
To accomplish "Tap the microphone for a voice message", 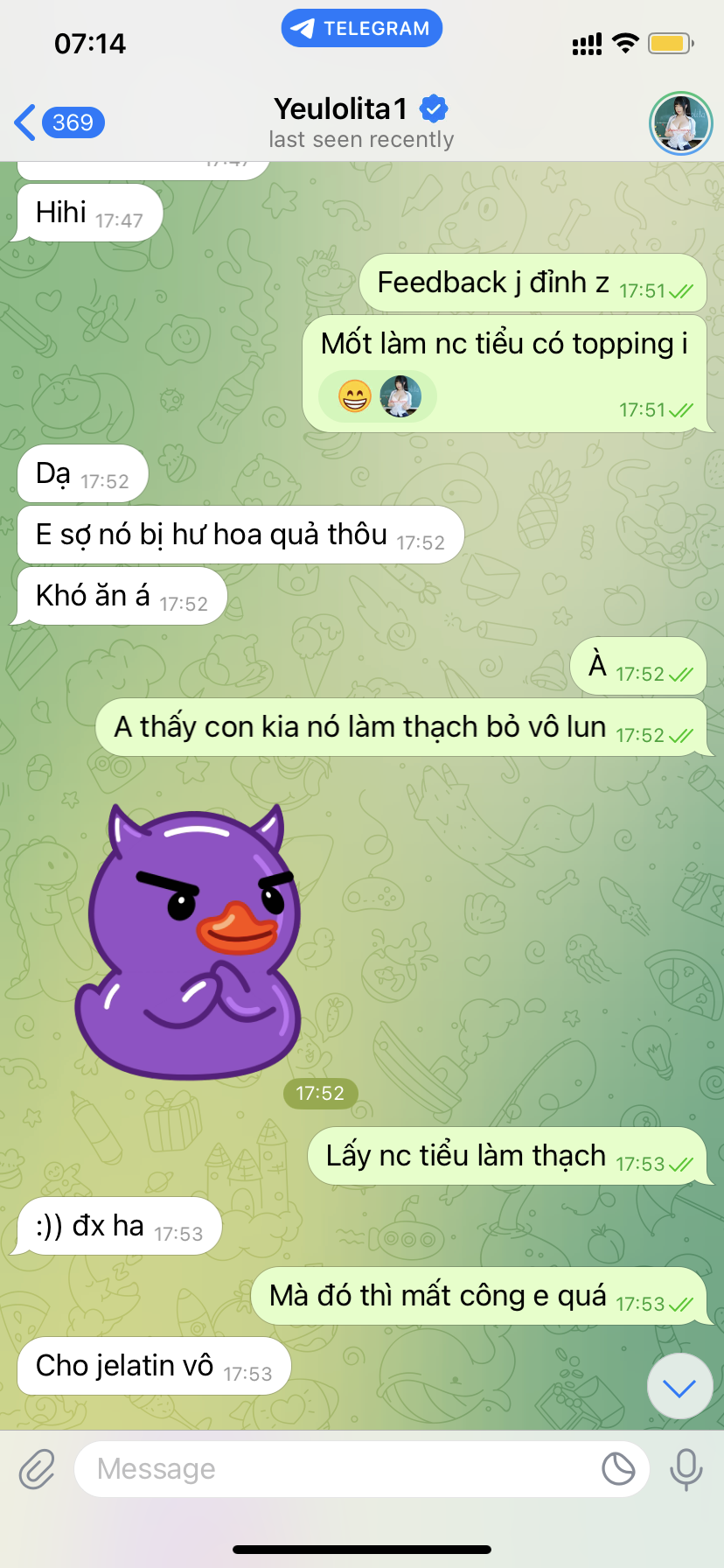I will tap(686, 1469).
